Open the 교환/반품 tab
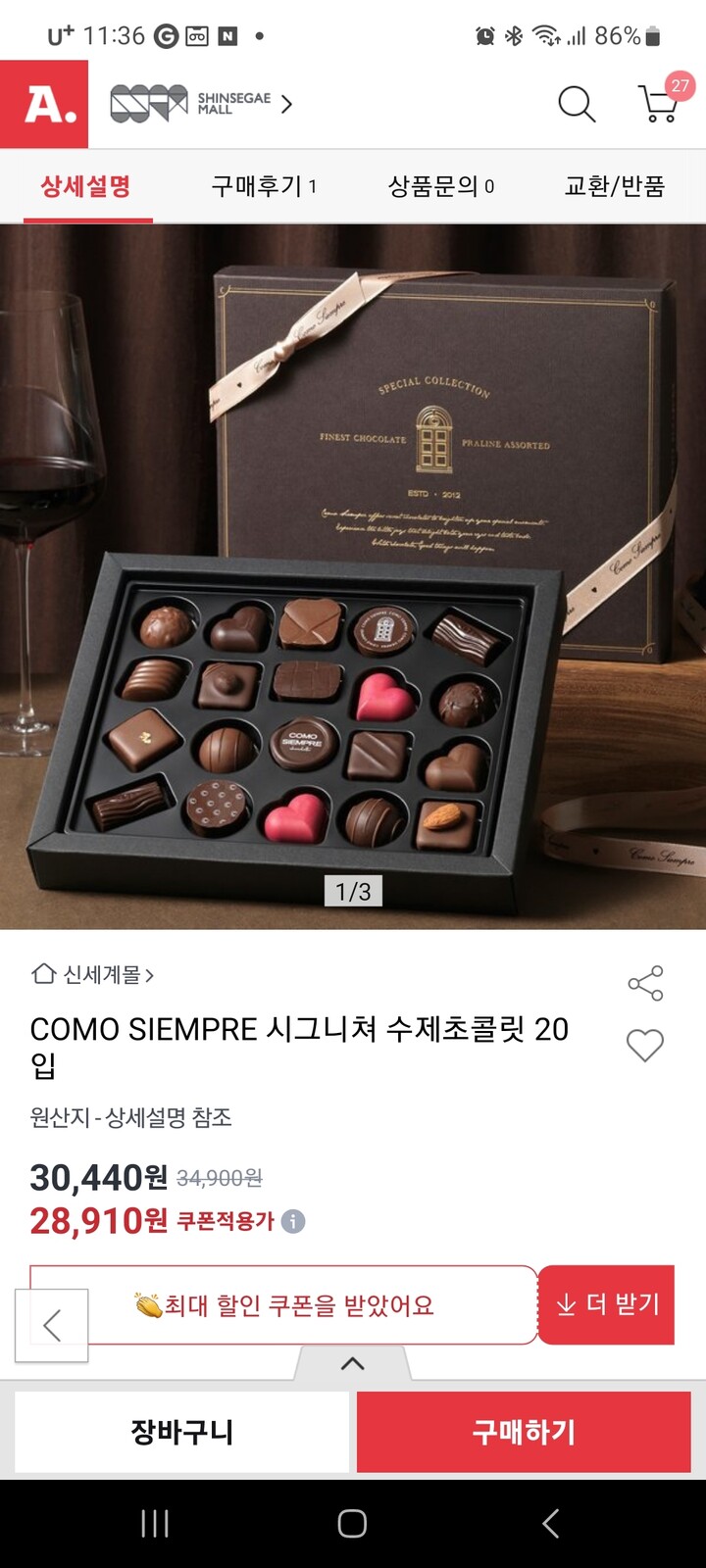The image size is (706, 1568). (615, 185)
